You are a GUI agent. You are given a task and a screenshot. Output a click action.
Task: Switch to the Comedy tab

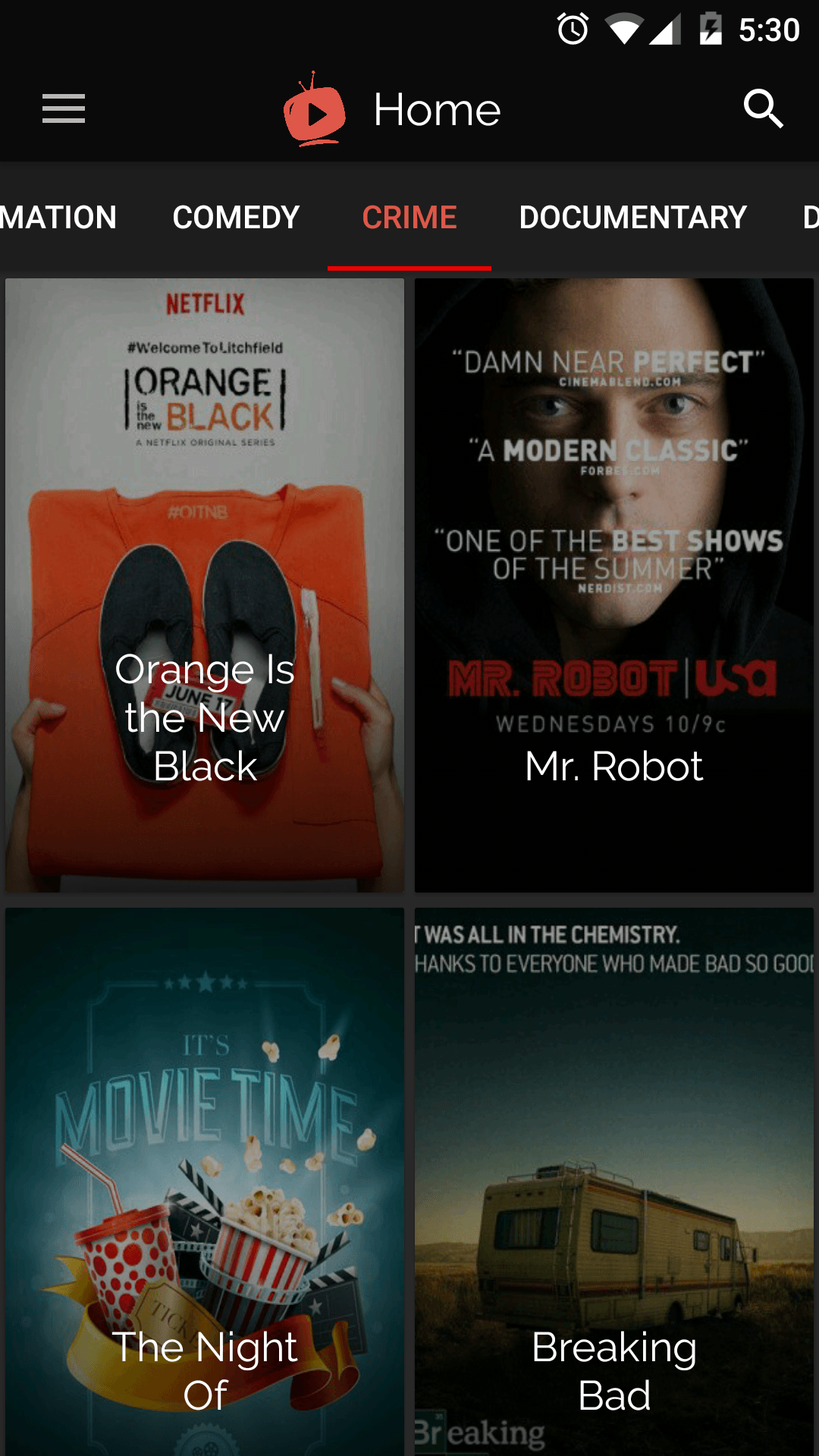[x=236, y=218]
